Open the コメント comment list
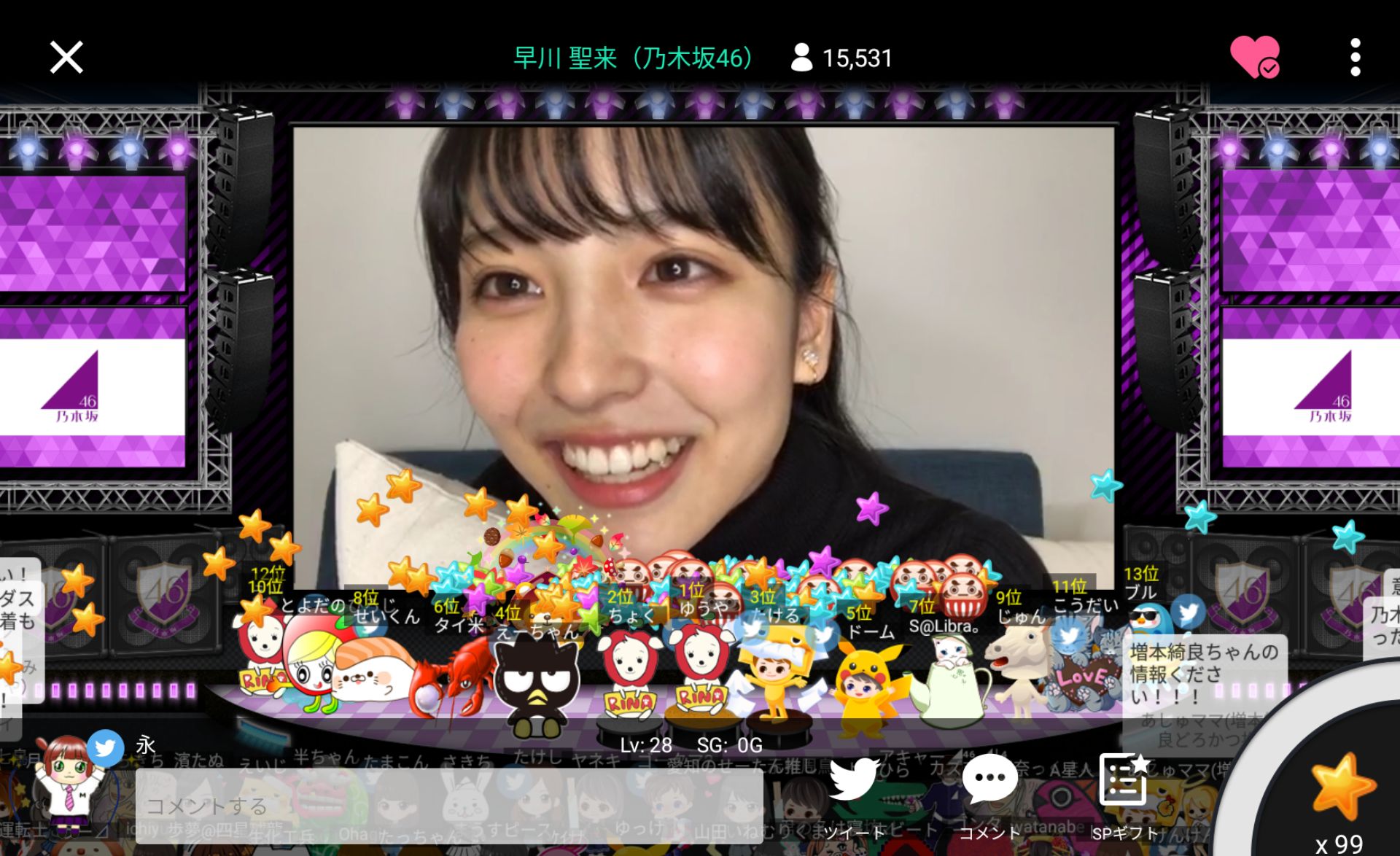 989,782
